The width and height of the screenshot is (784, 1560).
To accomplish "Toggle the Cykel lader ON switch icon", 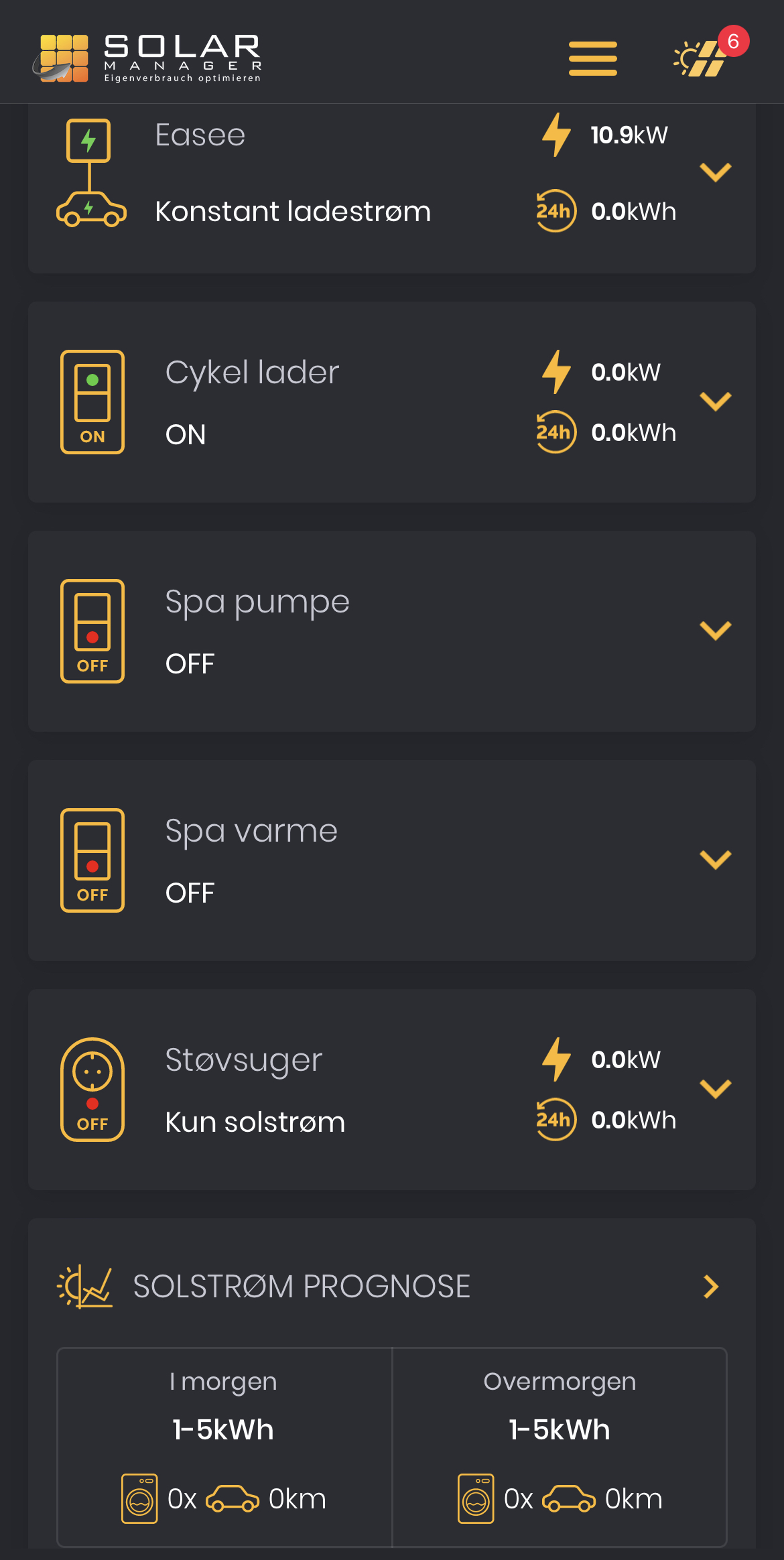I will tap(92, 402).
